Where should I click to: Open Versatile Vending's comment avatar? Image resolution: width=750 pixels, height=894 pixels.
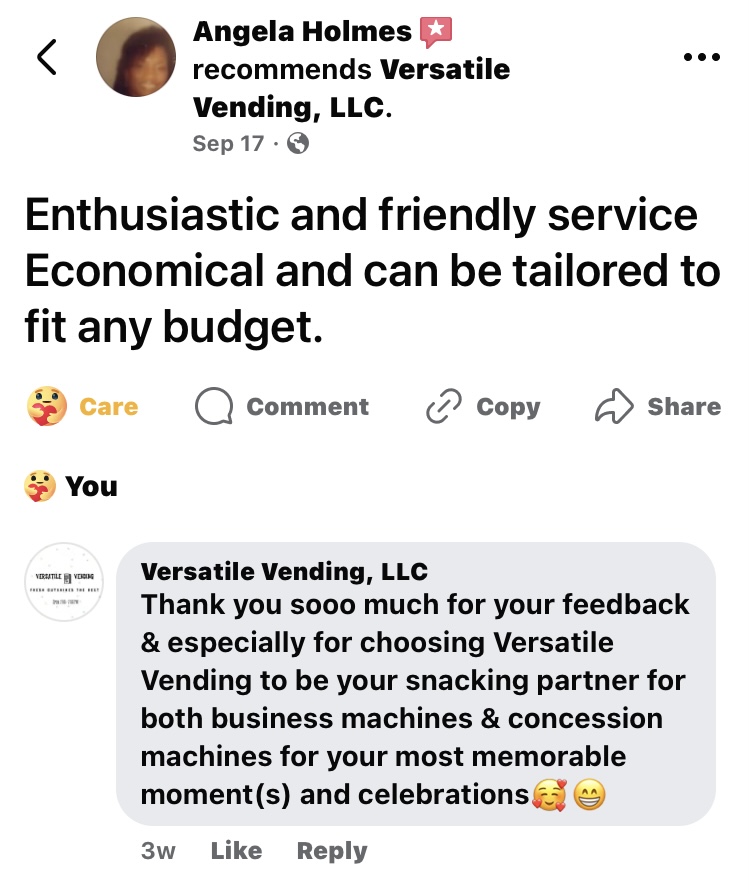64,582
